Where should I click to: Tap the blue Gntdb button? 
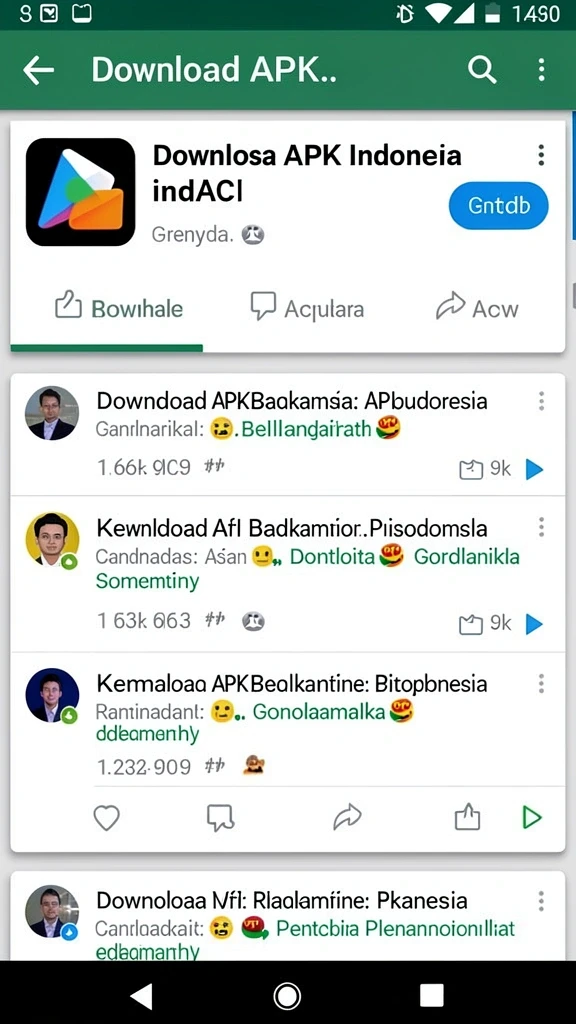tap(498, 206)
